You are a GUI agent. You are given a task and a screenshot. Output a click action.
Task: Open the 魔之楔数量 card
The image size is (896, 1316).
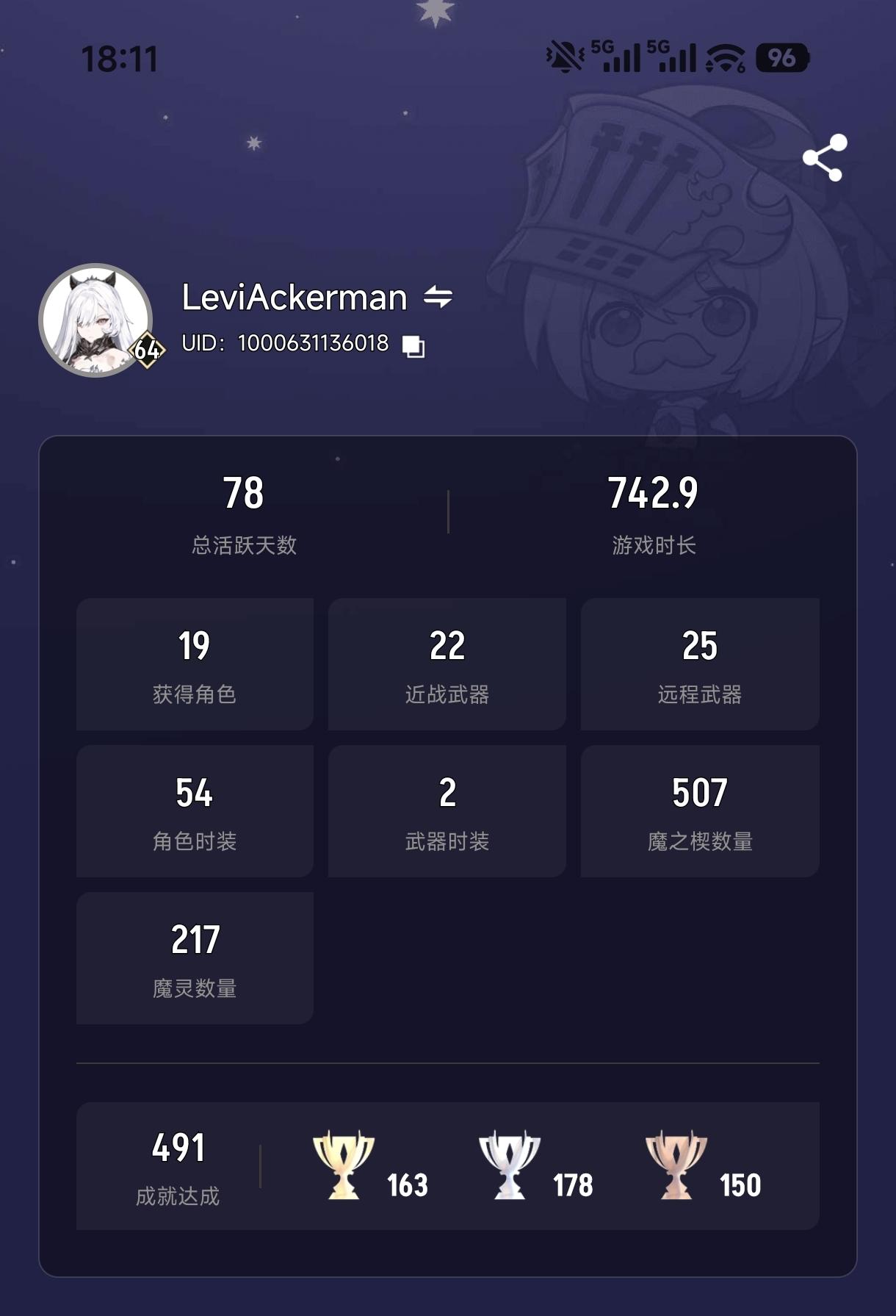(699, 810)
